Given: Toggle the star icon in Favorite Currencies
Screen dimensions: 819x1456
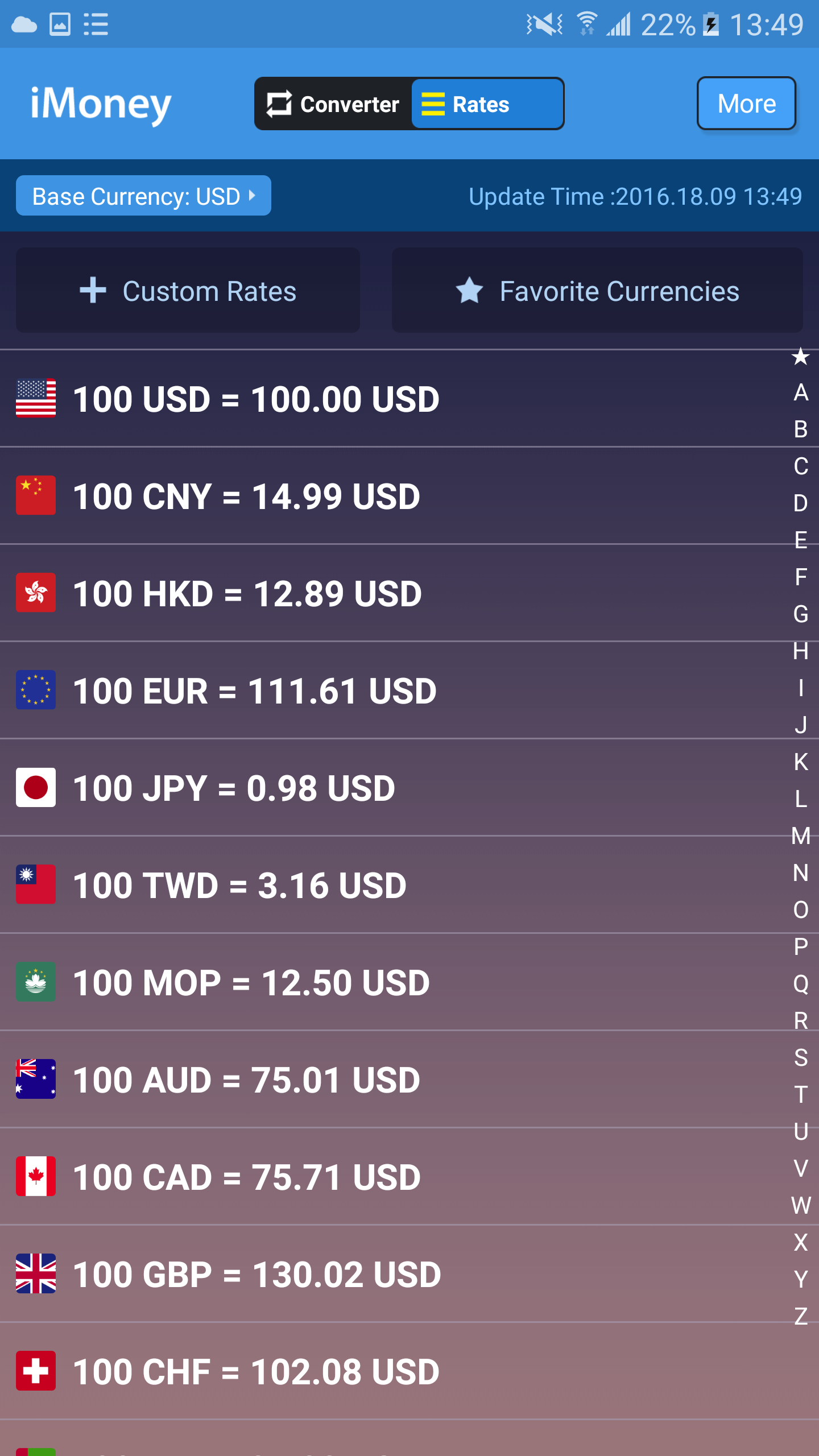Looking at the screenshot, I should coord(469,291).
